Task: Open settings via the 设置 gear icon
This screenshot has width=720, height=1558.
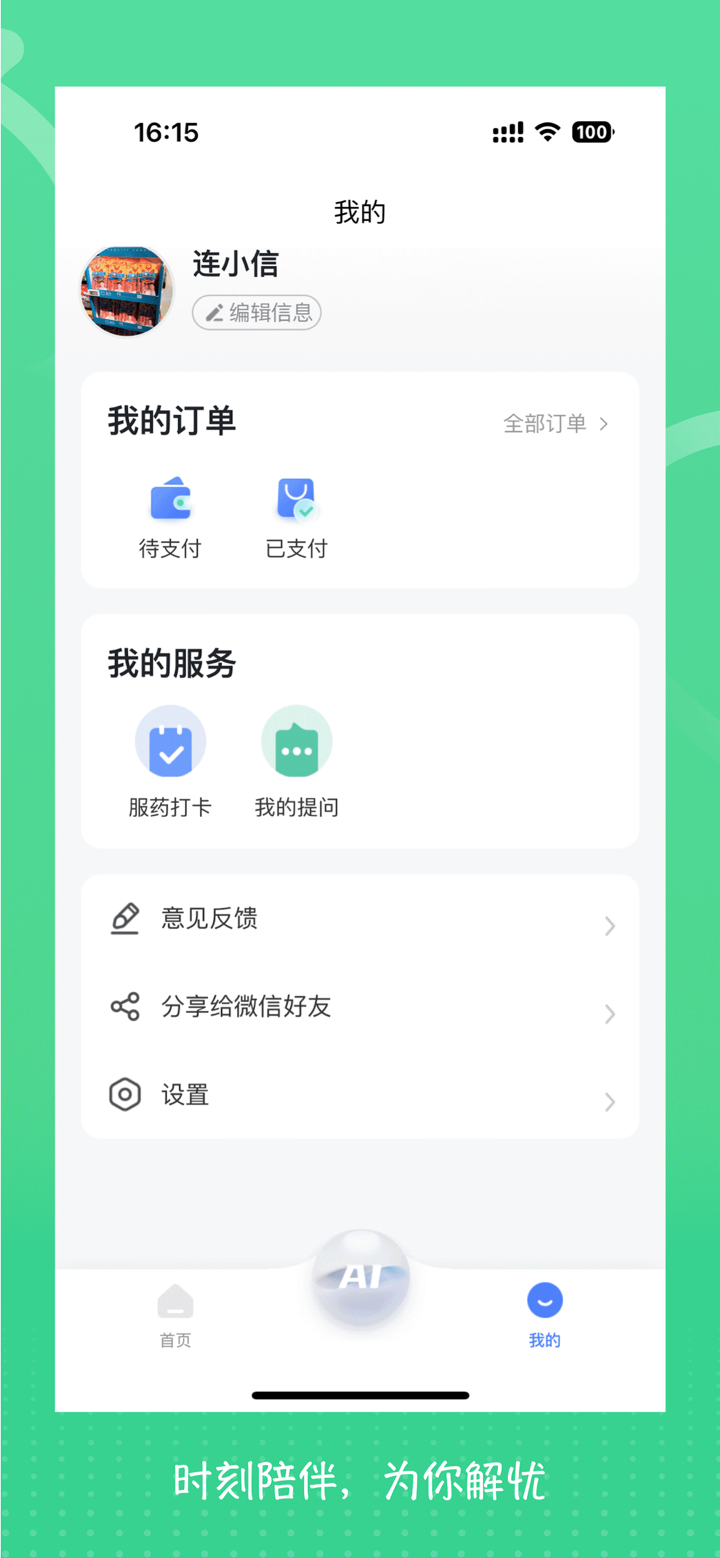Action: pyautogui.click(x=124, y=1094)
